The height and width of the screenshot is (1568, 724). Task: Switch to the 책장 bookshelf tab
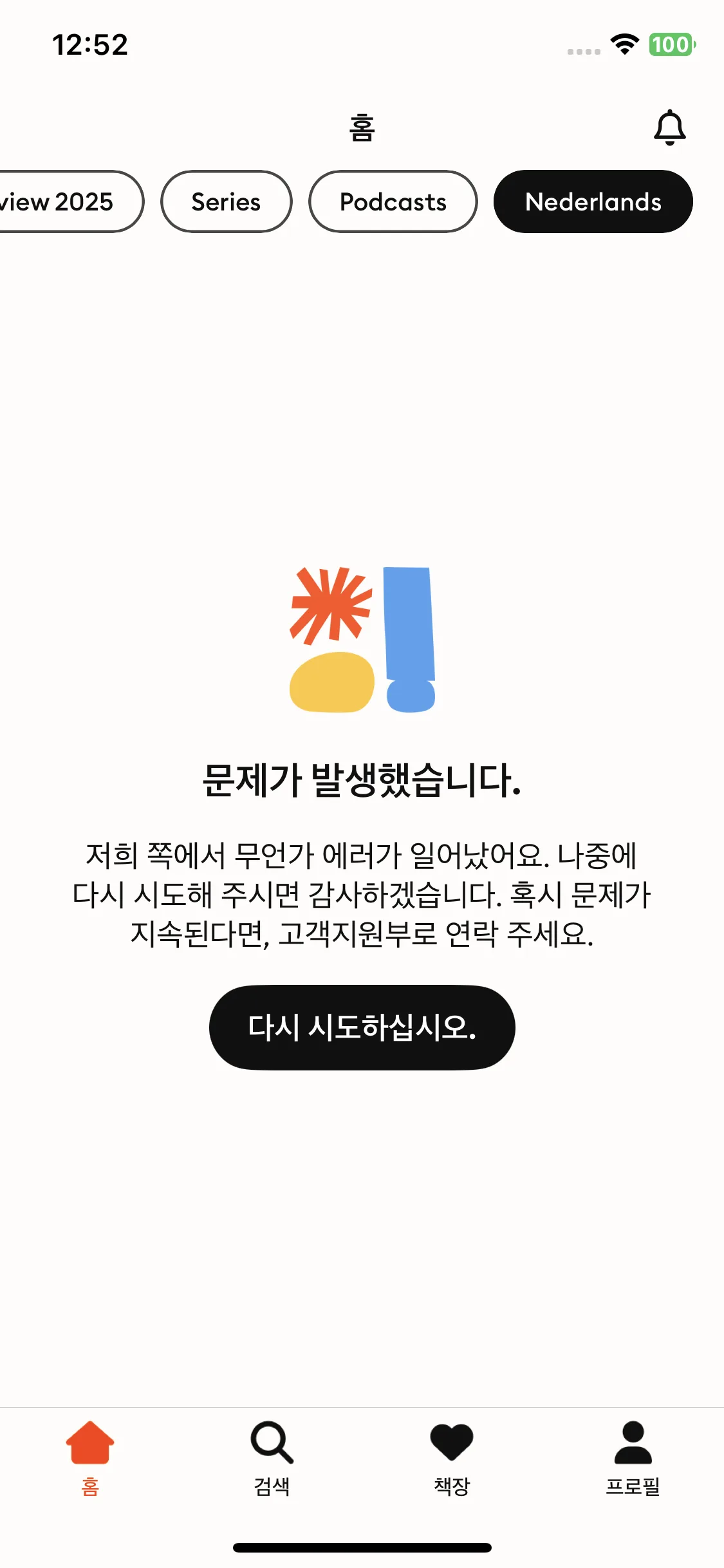pos(452,1459)
